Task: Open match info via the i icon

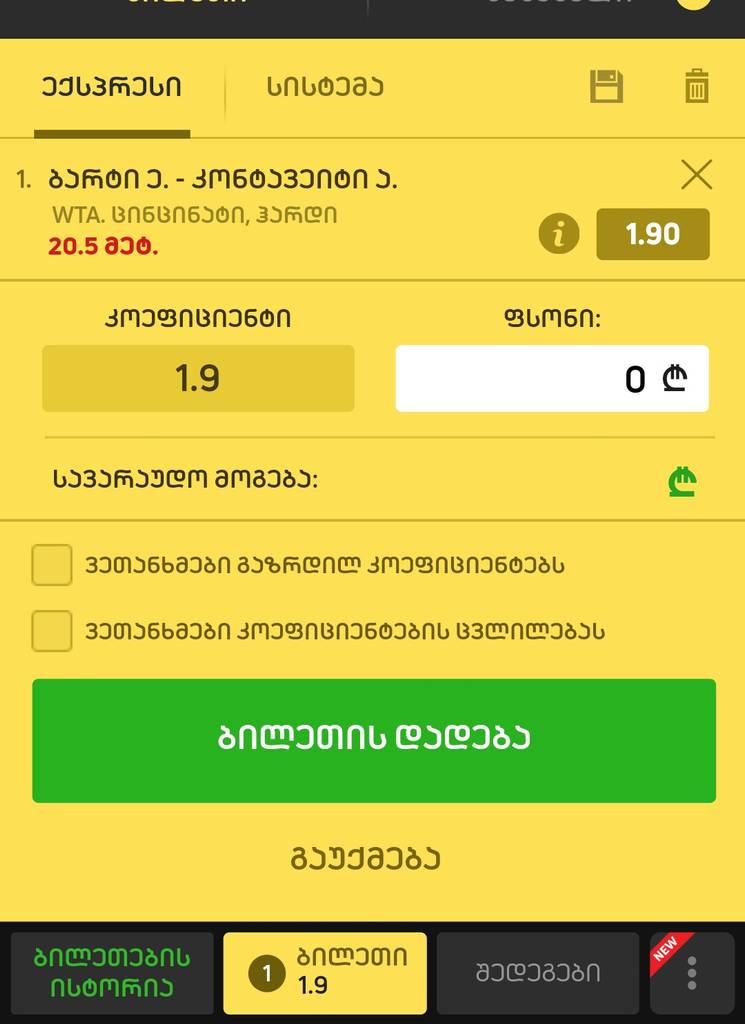Action: click(558, 233)
